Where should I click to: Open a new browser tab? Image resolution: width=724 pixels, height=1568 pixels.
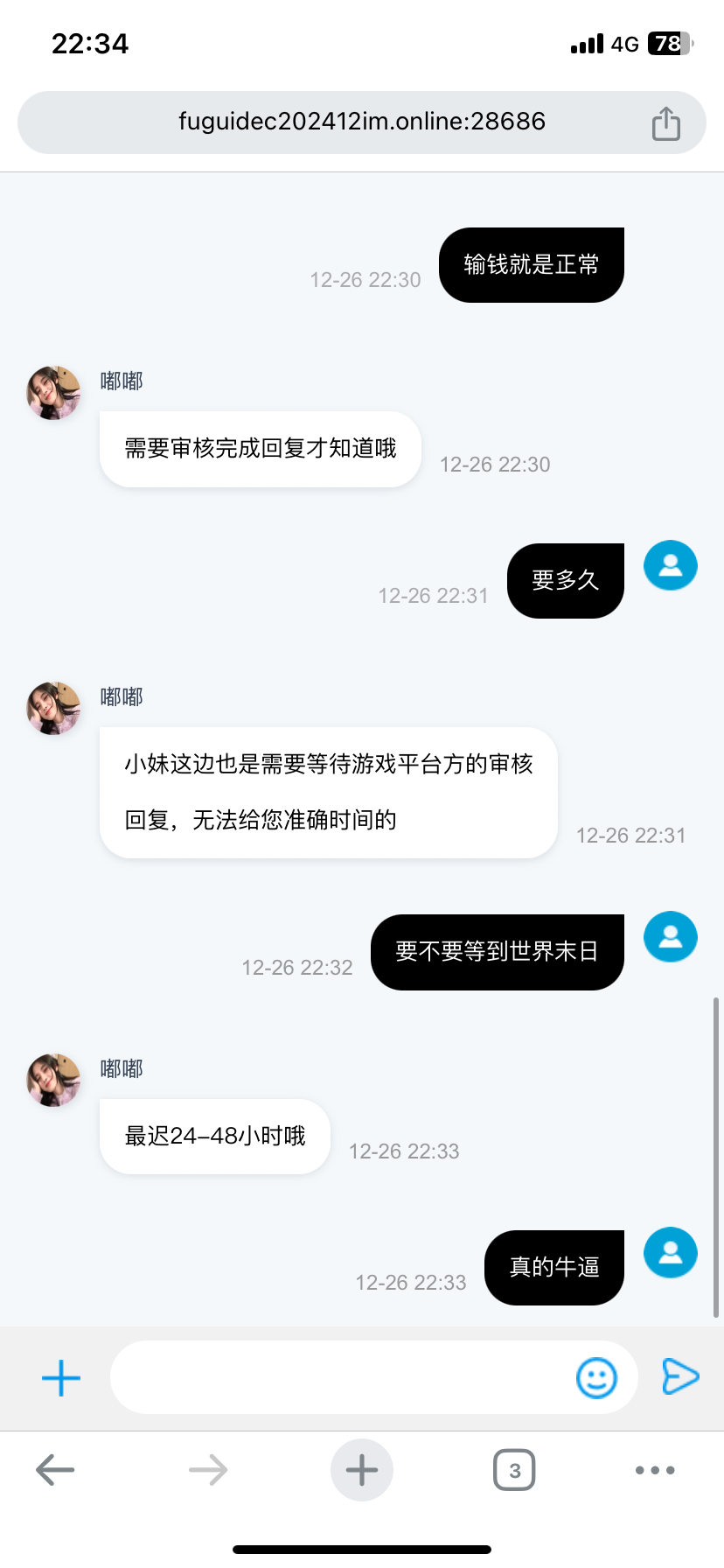(x=361, y=1470)
